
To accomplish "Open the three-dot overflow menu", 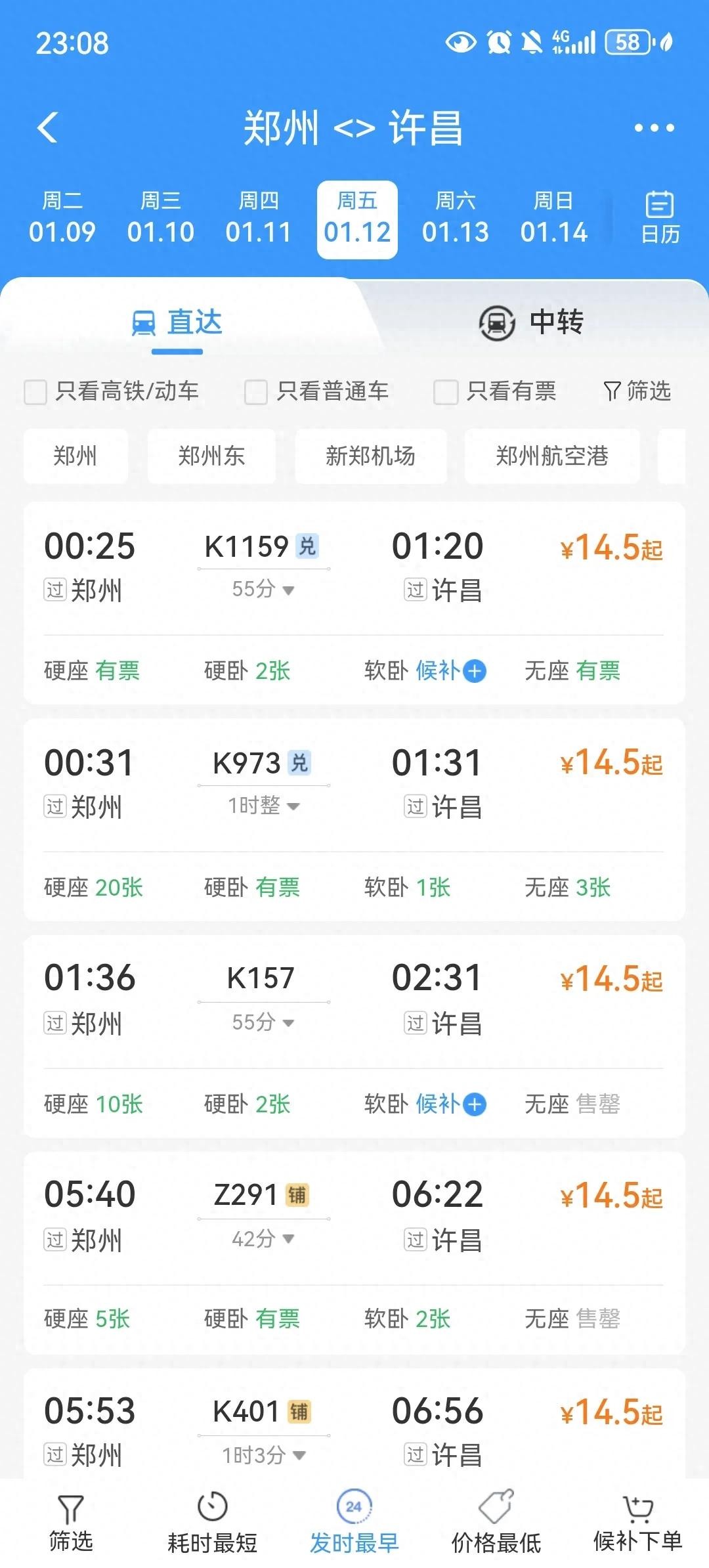I will point(654,128).
